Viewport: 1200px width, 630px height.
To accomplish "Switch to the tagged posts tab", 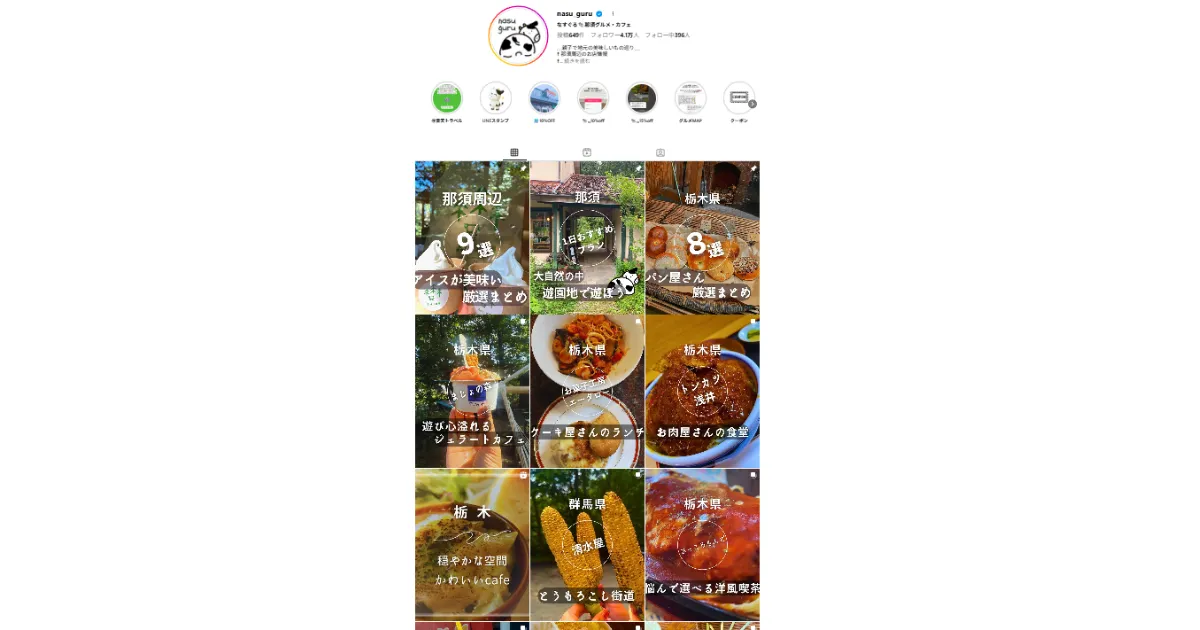I will click(x=660, y=152).
